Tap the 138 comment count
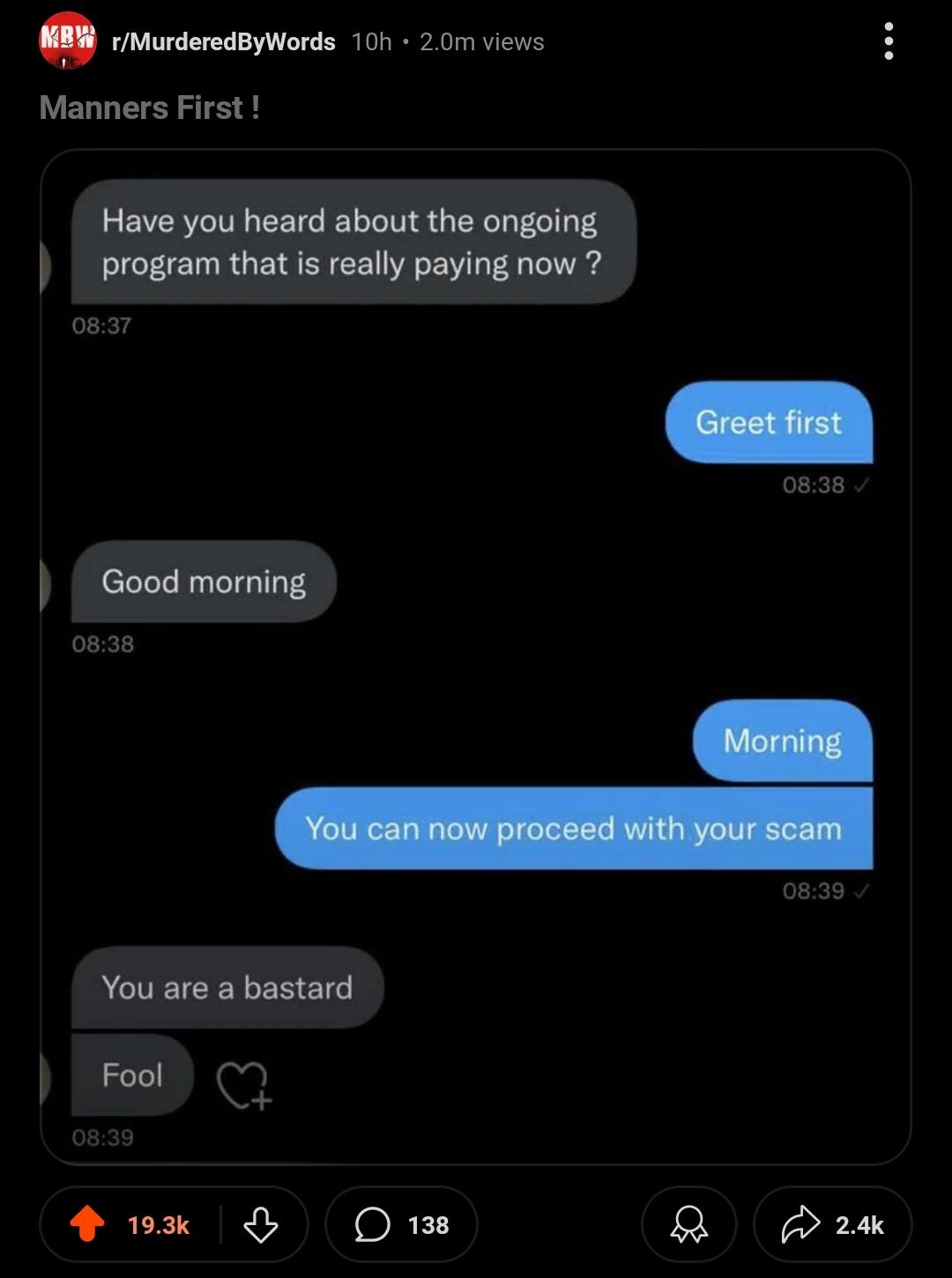Screen dimensions: 952x1278 [x=427, y=1224]
